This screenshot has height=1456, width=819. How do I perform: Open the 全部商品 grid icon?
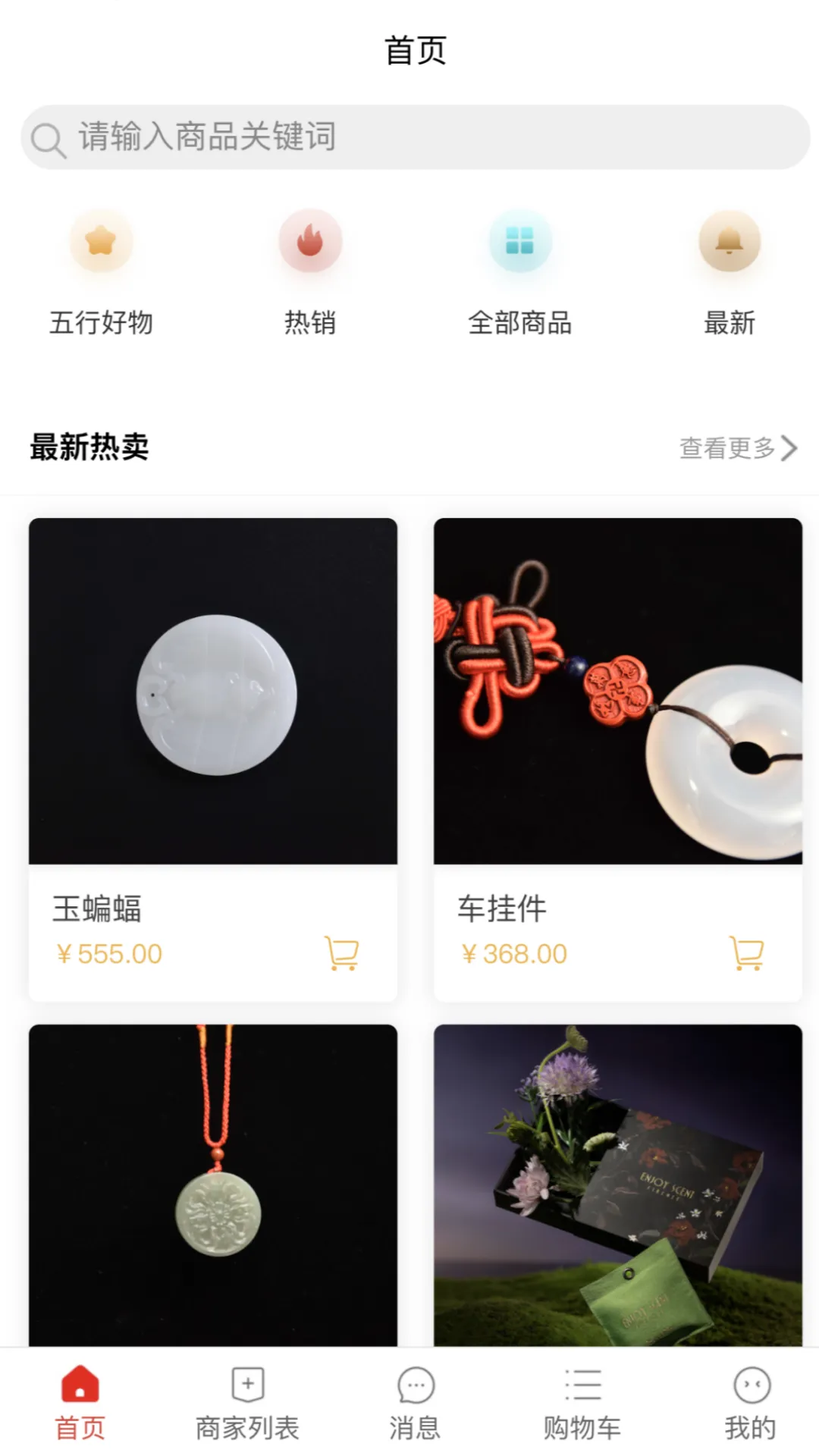pyautogui.click(x=519, y=241)
